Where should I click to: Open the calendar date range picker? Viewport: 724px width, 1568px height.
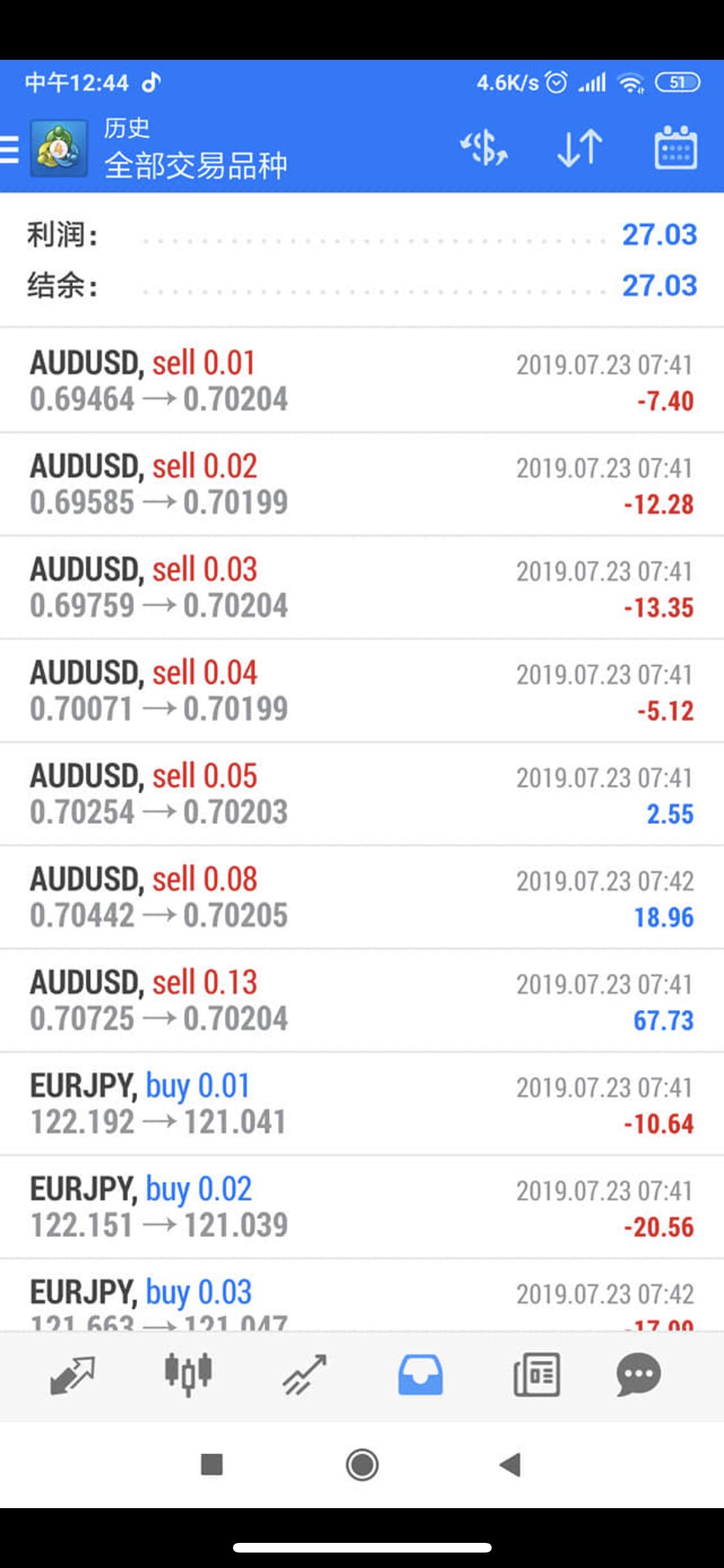pyautogui.click(x=676, y=148)
